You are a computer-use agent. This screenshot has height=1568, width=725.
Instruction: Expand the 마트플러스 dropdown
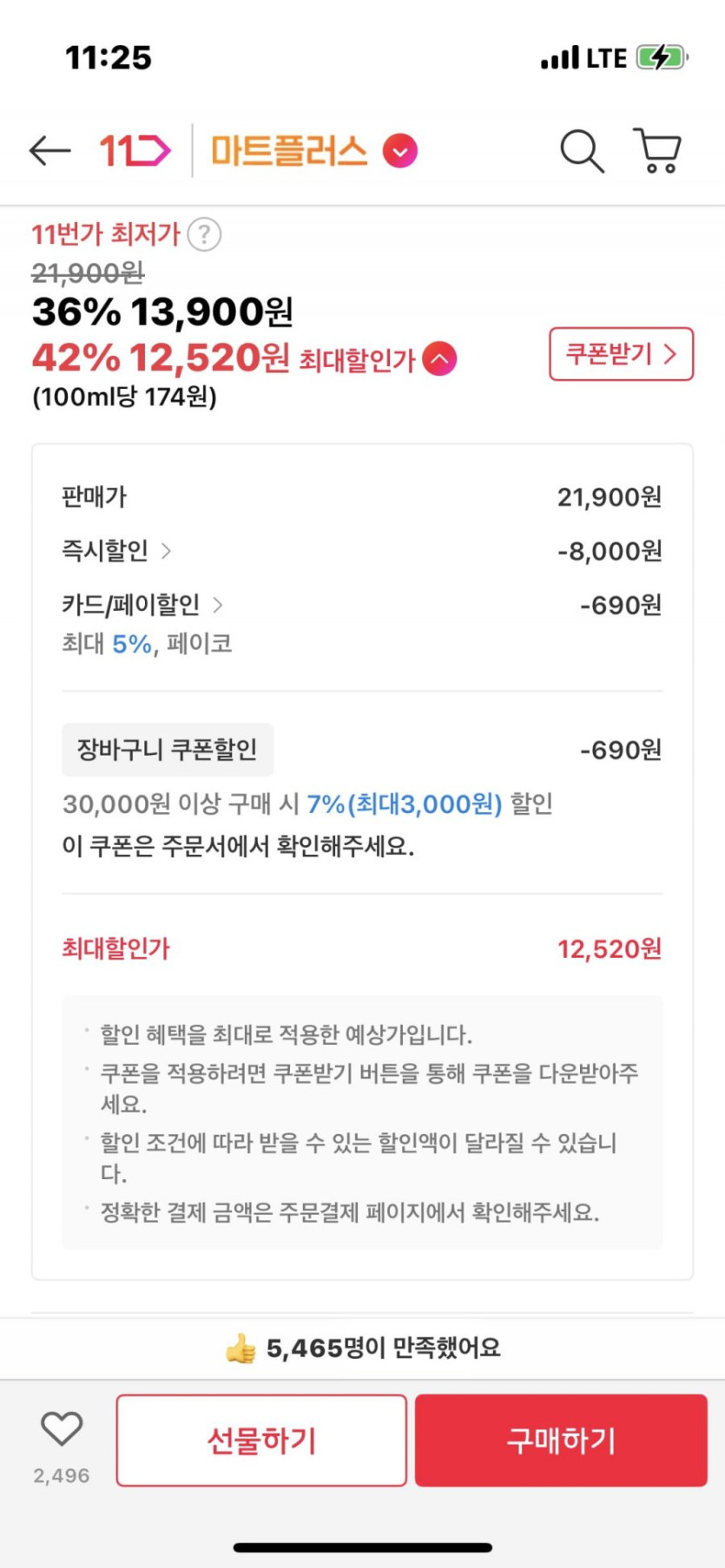400,151
